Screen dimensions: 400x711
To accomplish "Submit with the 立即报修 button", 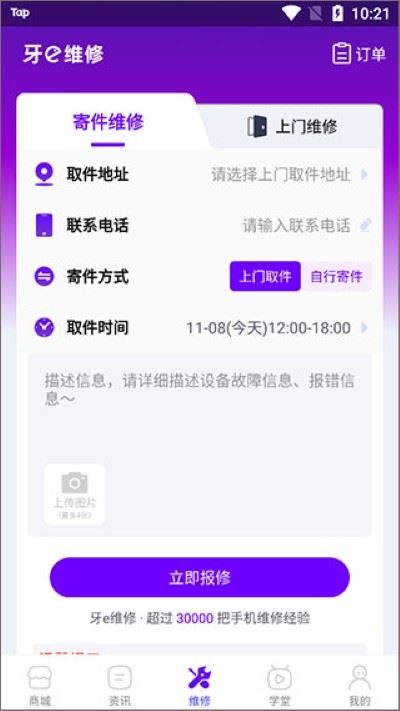I will click(x=200, y=577).
